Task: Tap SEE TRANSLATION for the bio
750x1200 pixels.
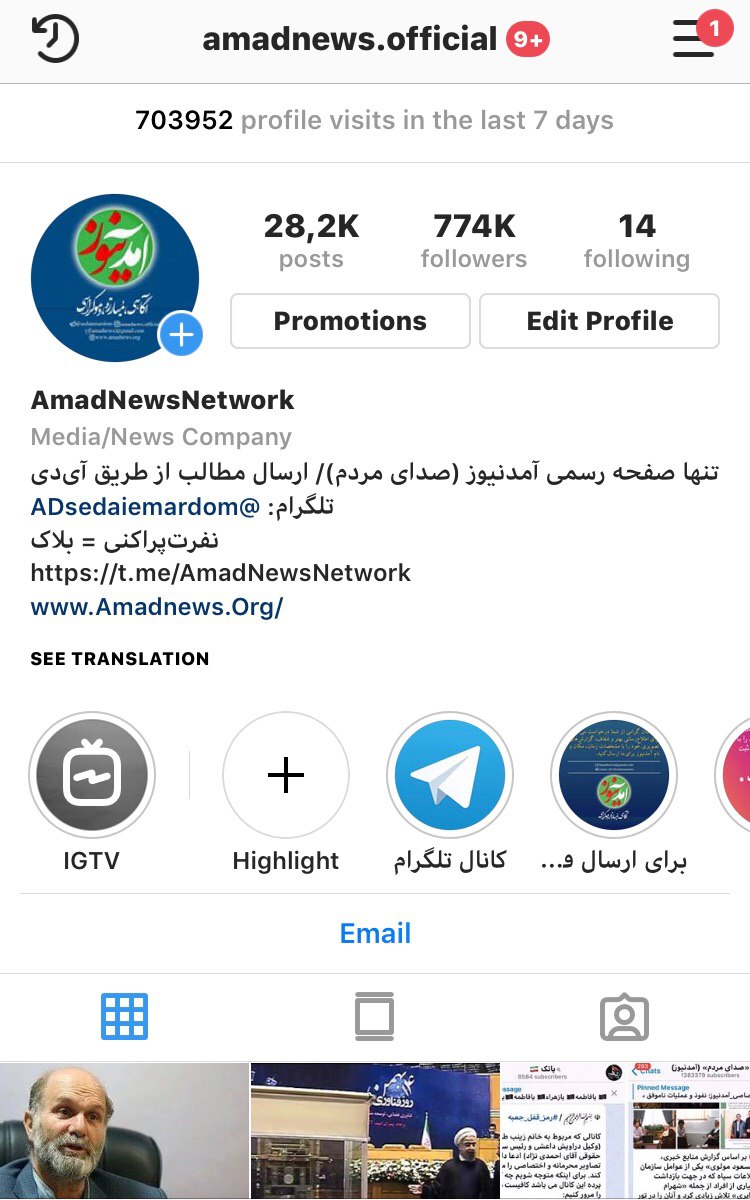Action: [120, 659]
